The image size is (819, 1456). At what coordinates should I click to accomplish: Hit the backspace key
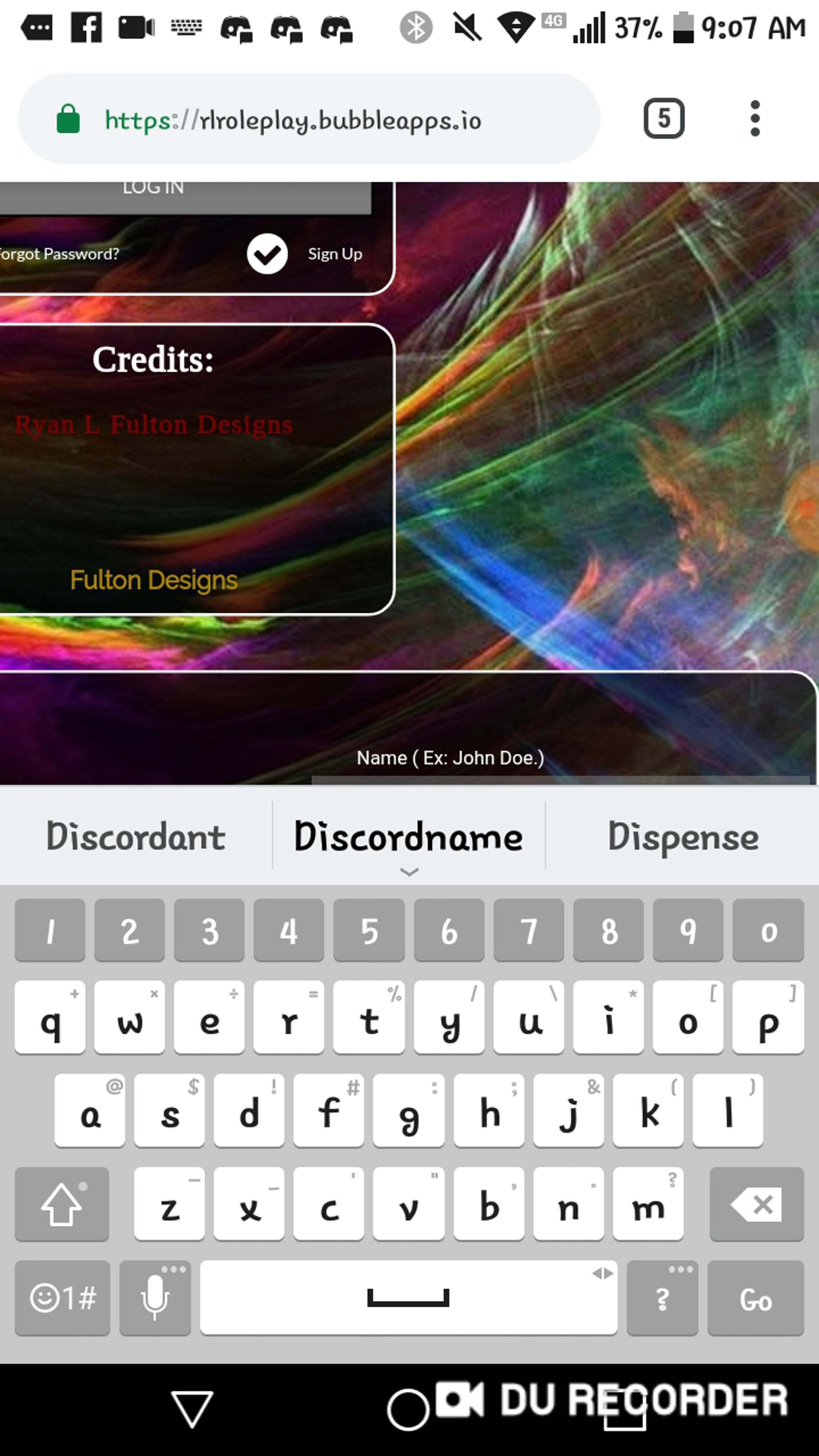coord(756,1205)
